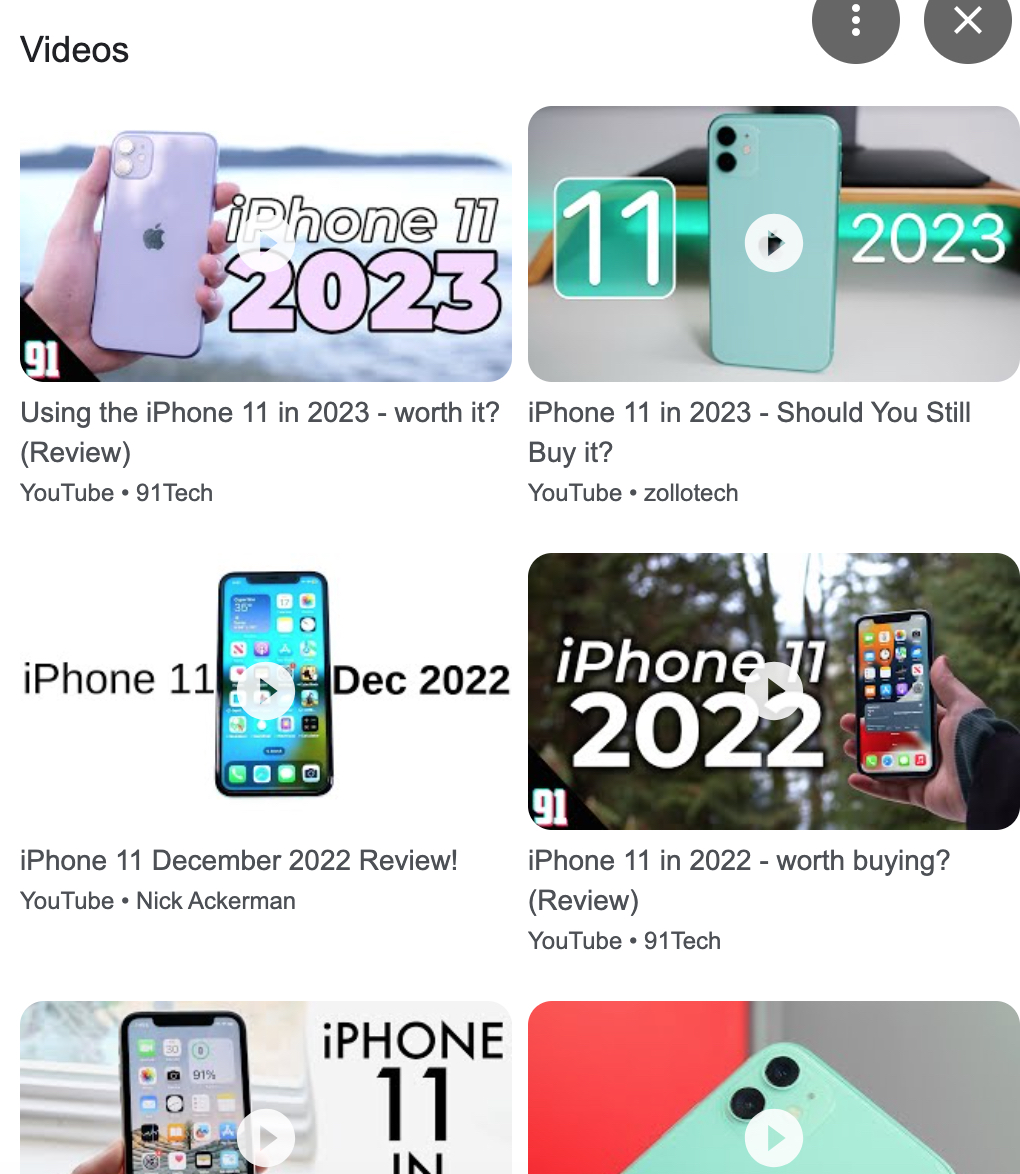Open zollotech's 'Should You Still Buy it?' video
The height and width of the screenshot is (1174, 1020).
click(x=773, y=243)
